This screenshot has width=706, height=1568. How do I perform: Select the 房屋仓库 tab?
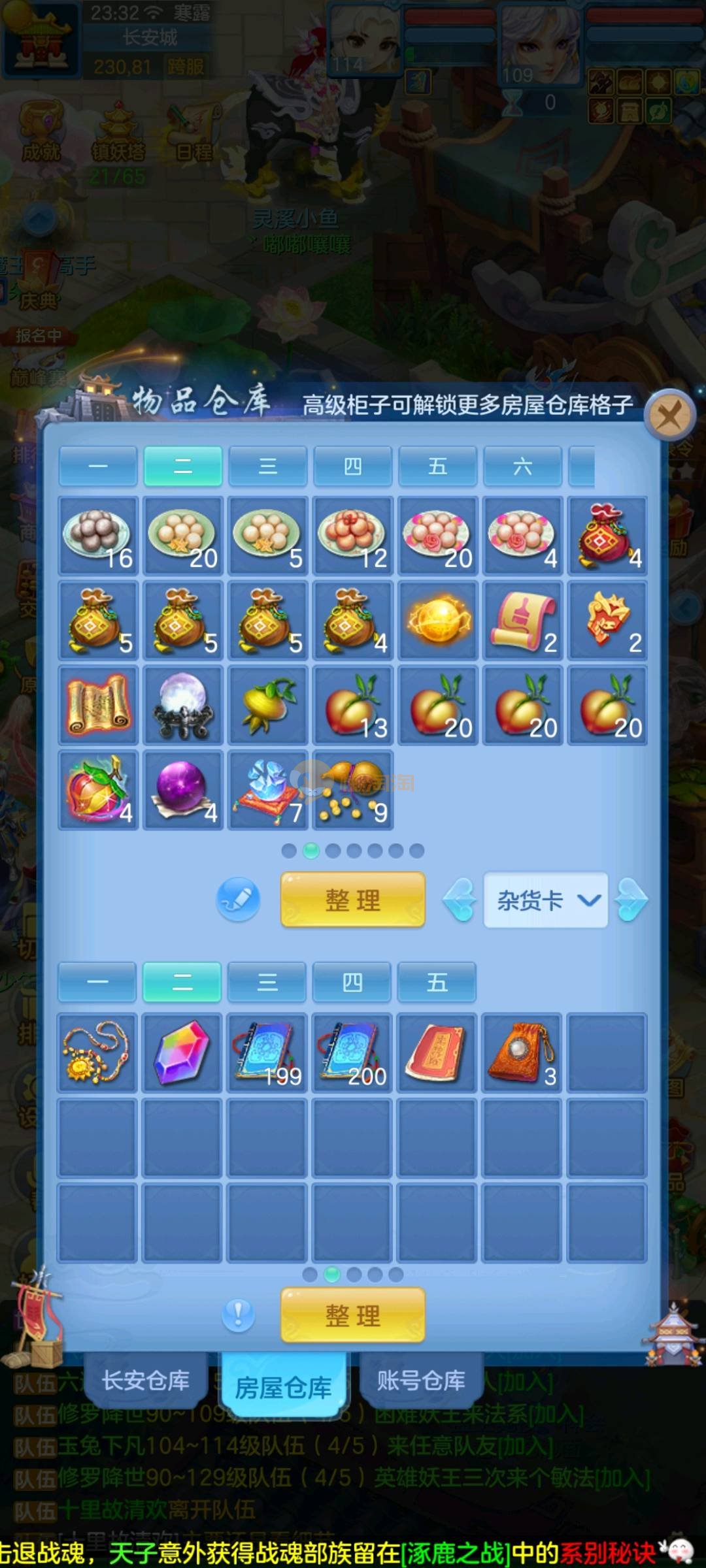tap(283, 1386)
